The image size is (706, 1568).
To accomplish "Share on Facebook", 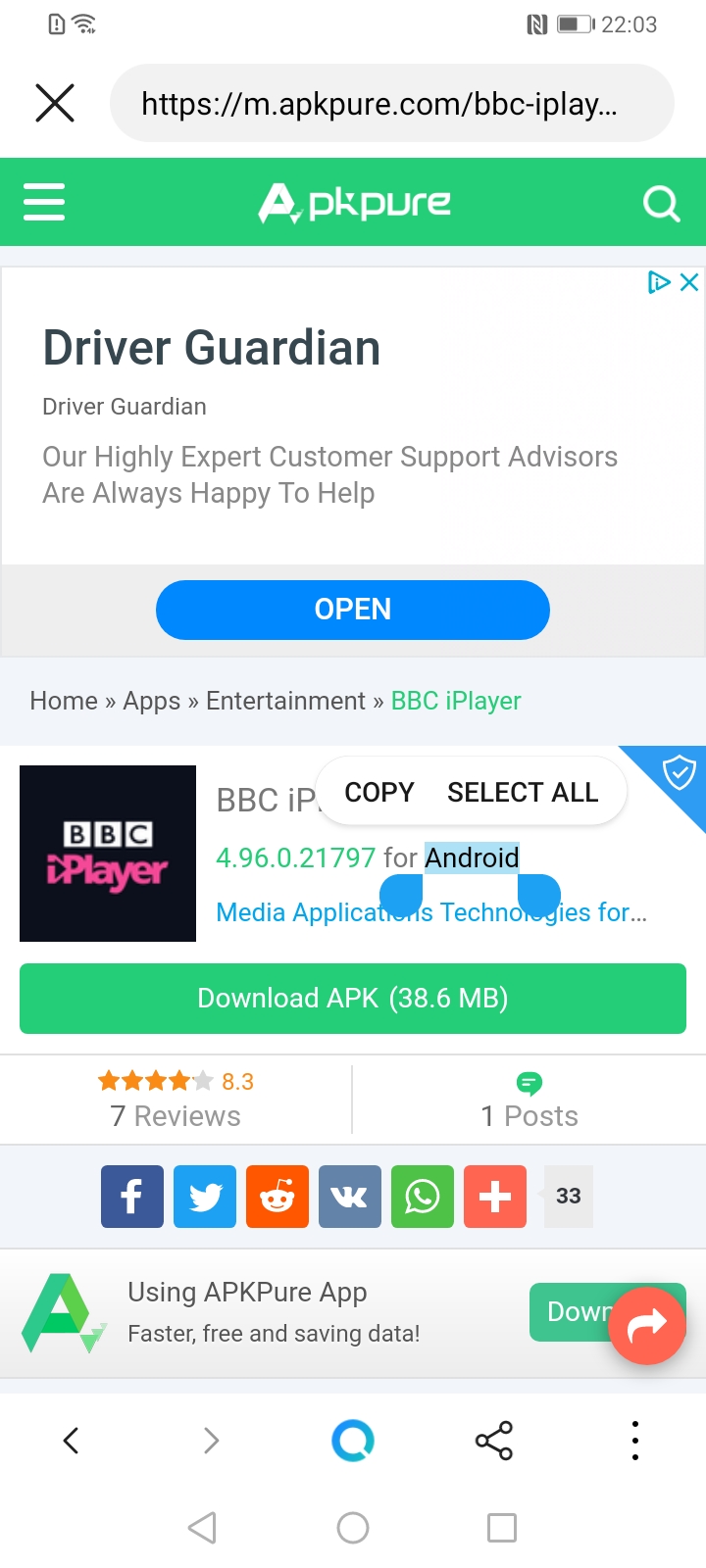I will pyautogui.click(x=132, y=1197).
